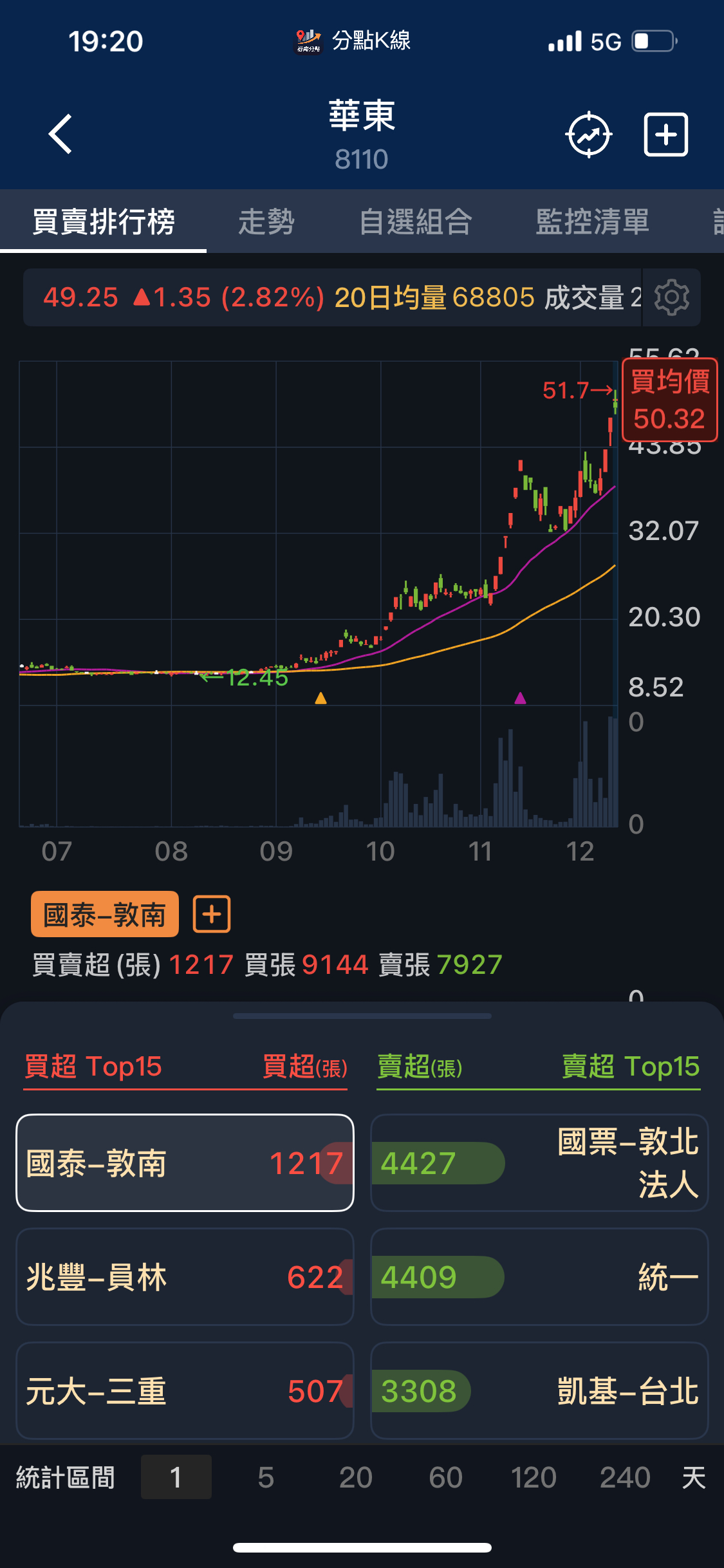This screenshot has height=1568, width=724.
Task: Select 國票-敦北法人 in the sell ranking
Action: 539,1162
